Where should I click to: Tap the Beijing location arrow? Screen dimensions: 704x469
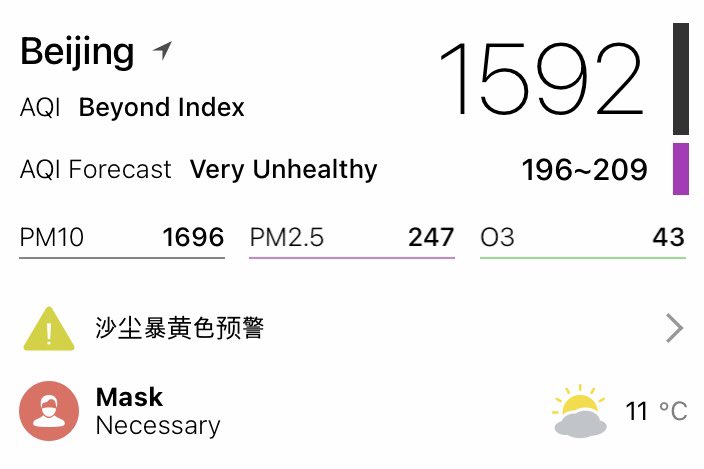[x=161, y=51]
